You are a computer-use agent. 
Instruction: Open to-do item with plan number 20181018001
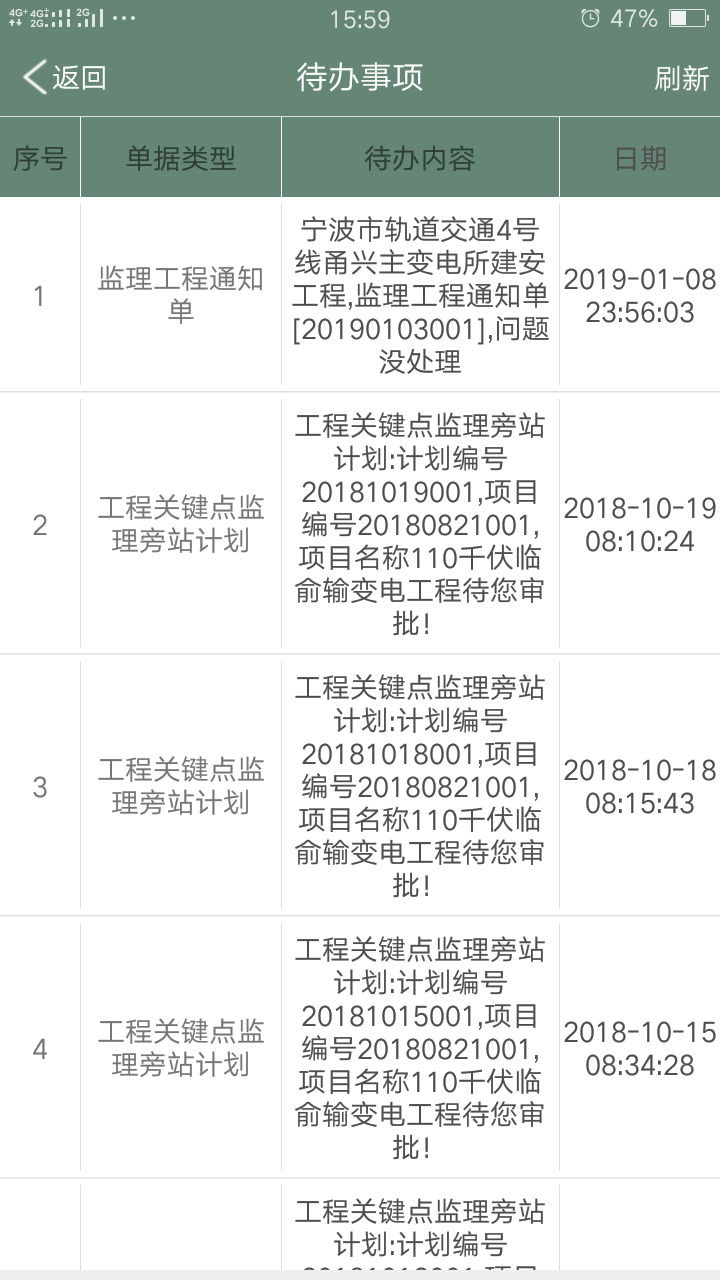click(419, 786)
